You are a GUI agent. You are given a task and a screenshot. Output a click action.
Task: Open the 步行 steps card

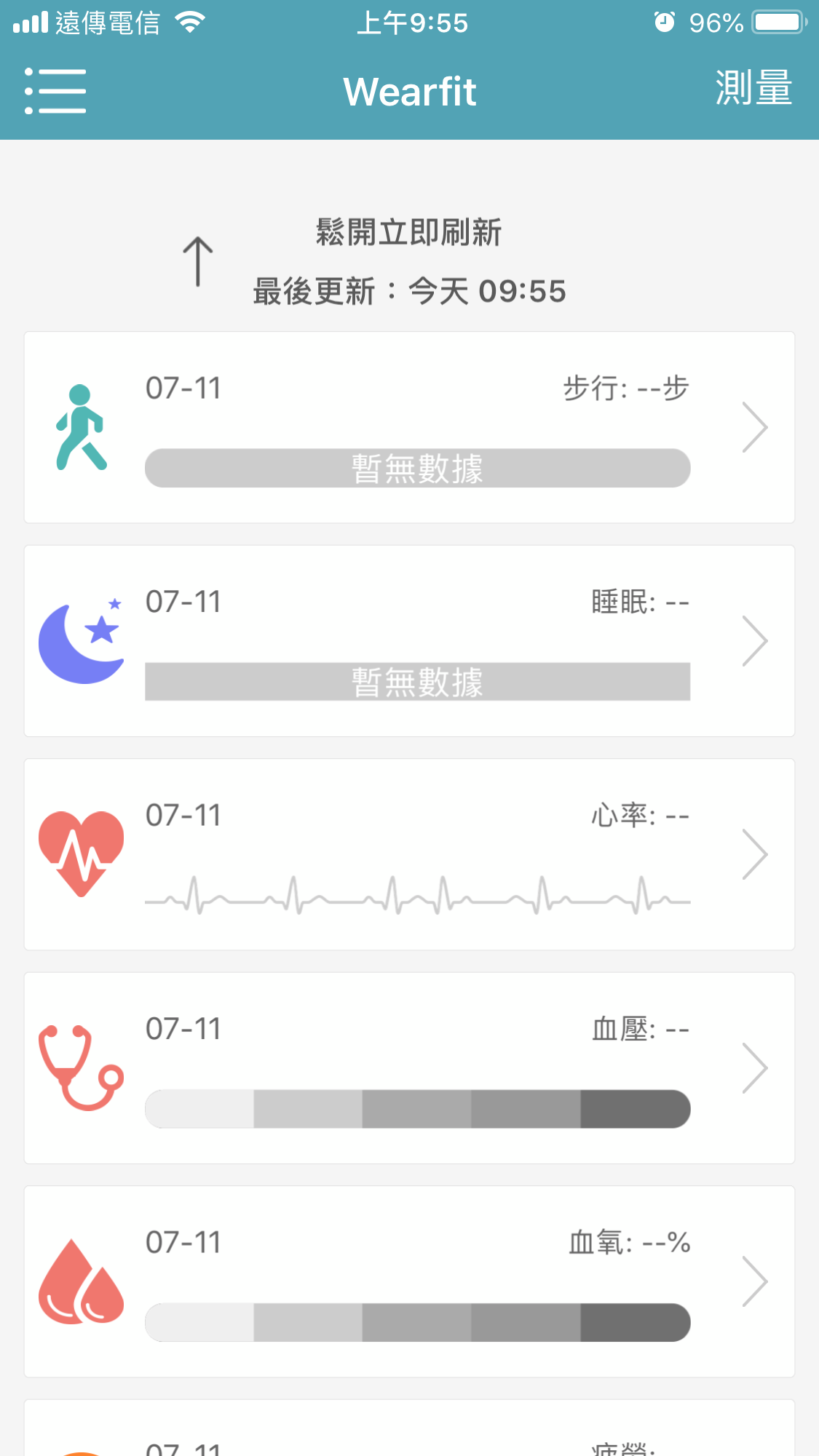pos(409,427)
